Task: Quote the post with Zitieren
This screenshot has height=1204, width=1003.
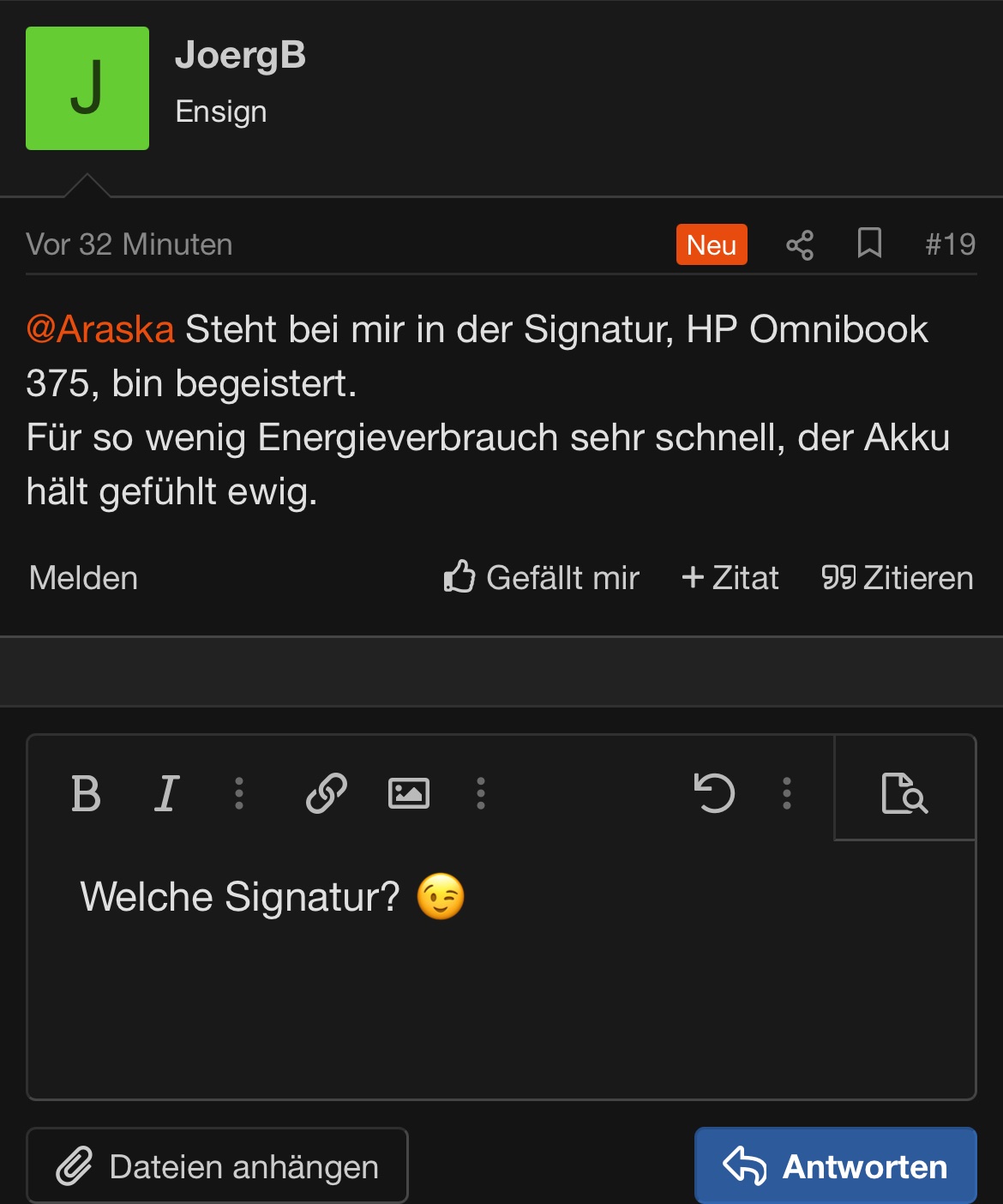Action: click(897, 578)
